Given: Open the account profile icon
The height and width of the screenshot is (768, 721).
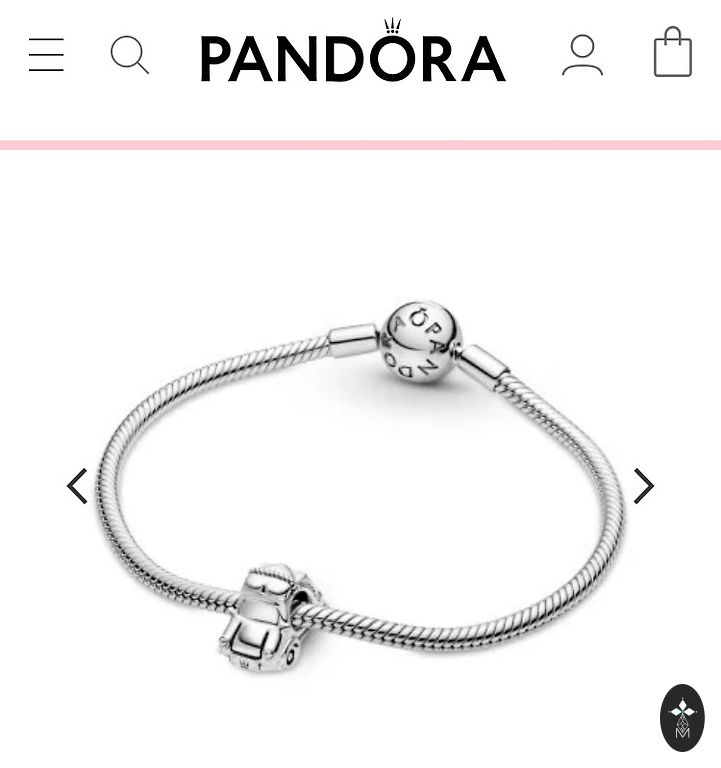Looking at the screenshot, I should pos(582,55).
